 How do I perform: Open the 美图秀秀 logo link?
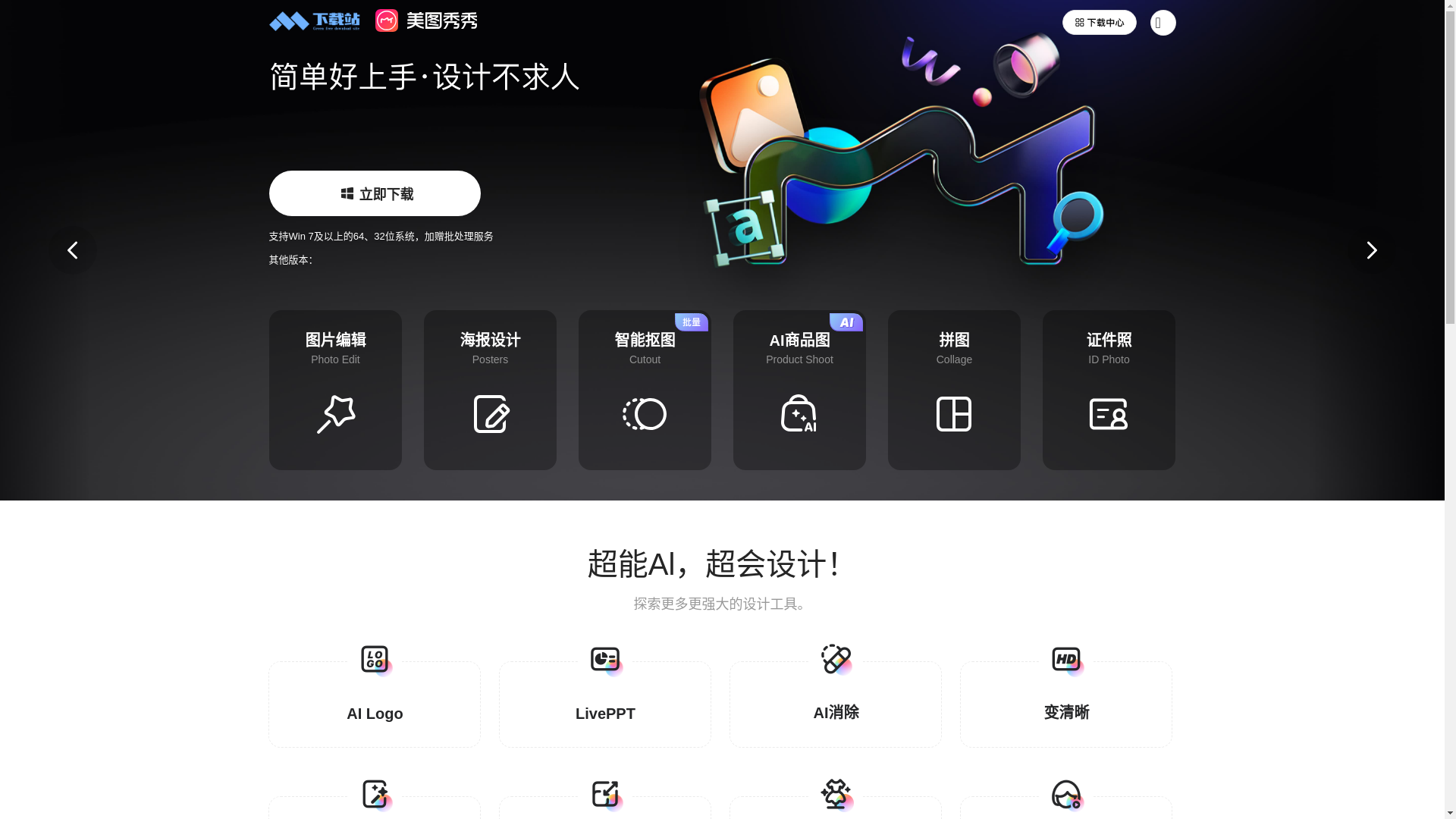[x=426, y=21]
